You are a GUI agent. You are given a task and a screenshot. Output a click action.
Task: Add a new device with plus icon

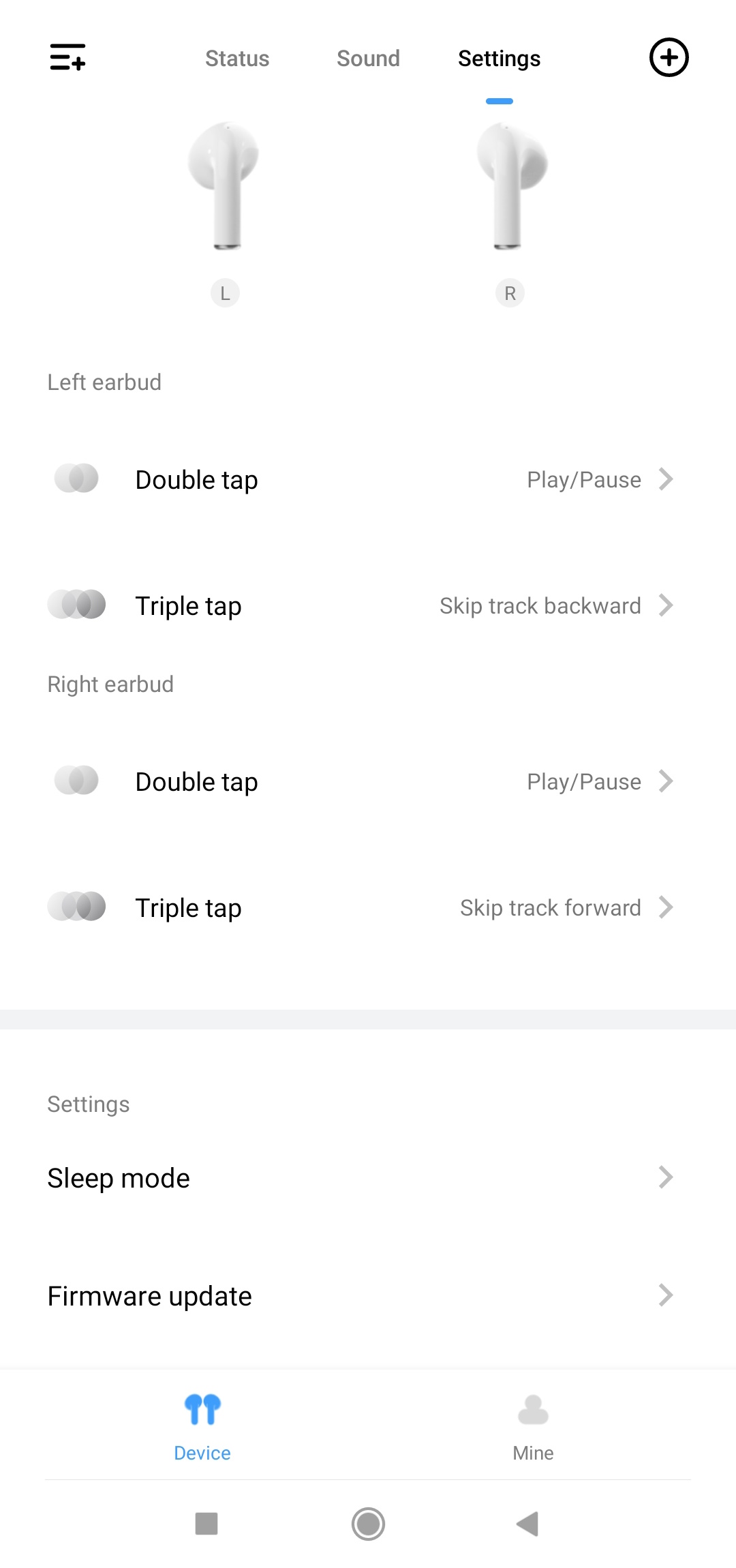[669, 57]
